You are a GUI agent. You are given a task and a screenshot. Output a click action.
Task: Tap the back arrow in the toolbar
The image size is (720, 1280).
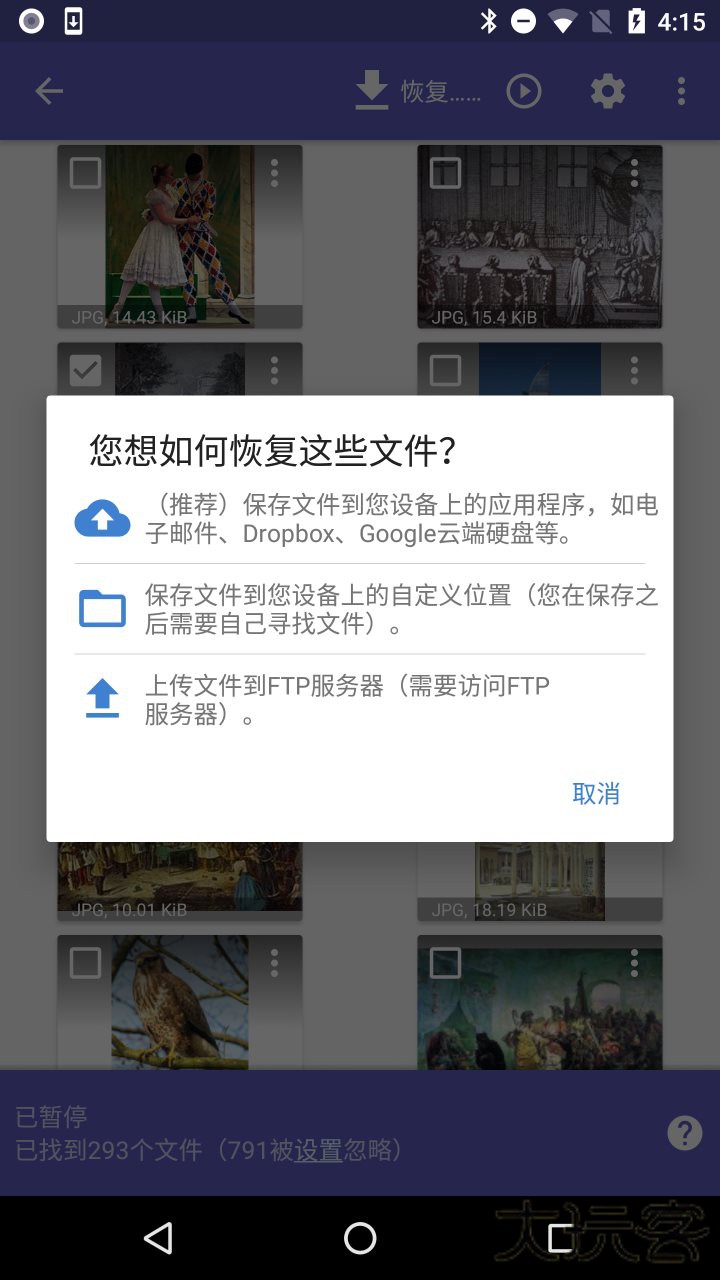point(48,91)
